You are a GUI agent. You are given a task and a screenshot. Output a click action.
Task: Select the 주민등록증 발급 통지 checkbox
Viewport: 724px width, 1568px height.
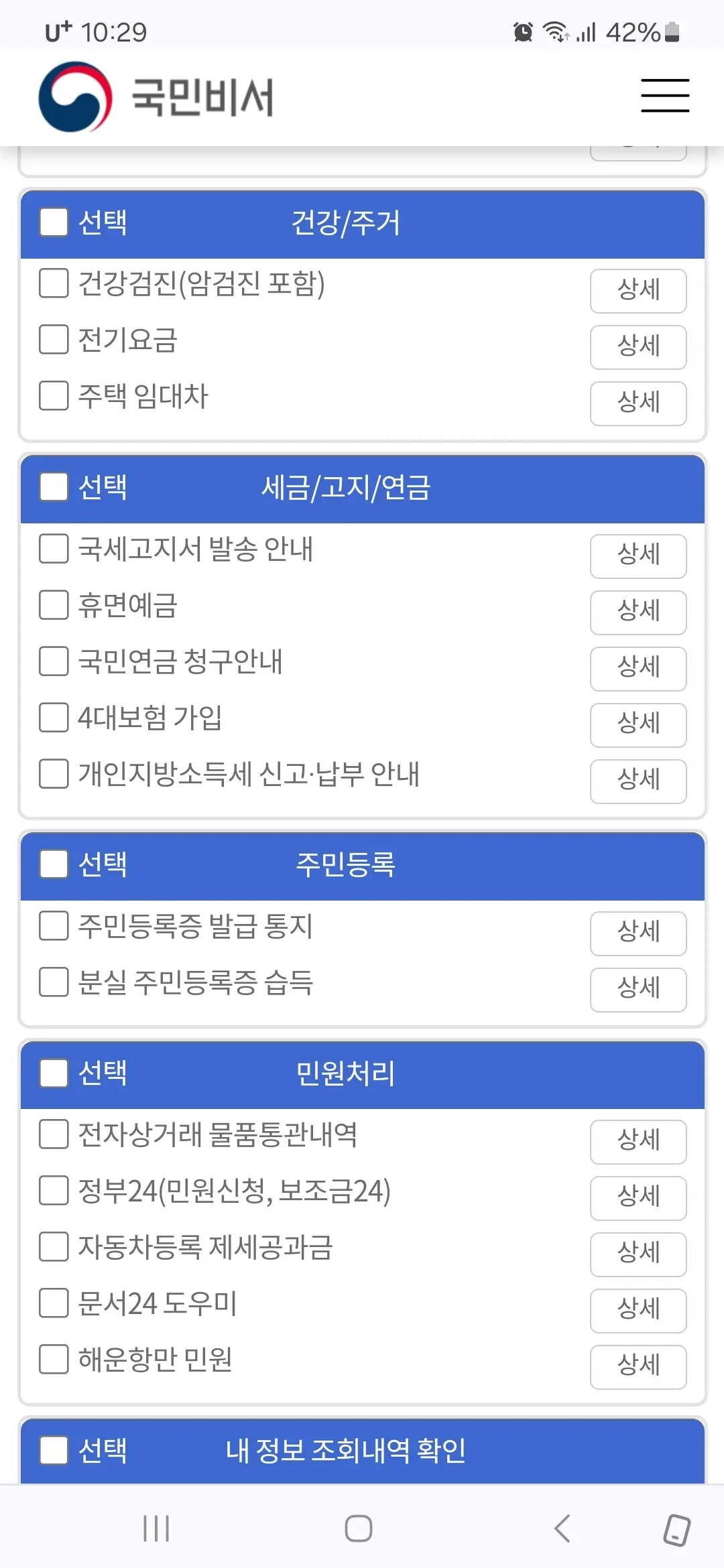click(54, 928)
